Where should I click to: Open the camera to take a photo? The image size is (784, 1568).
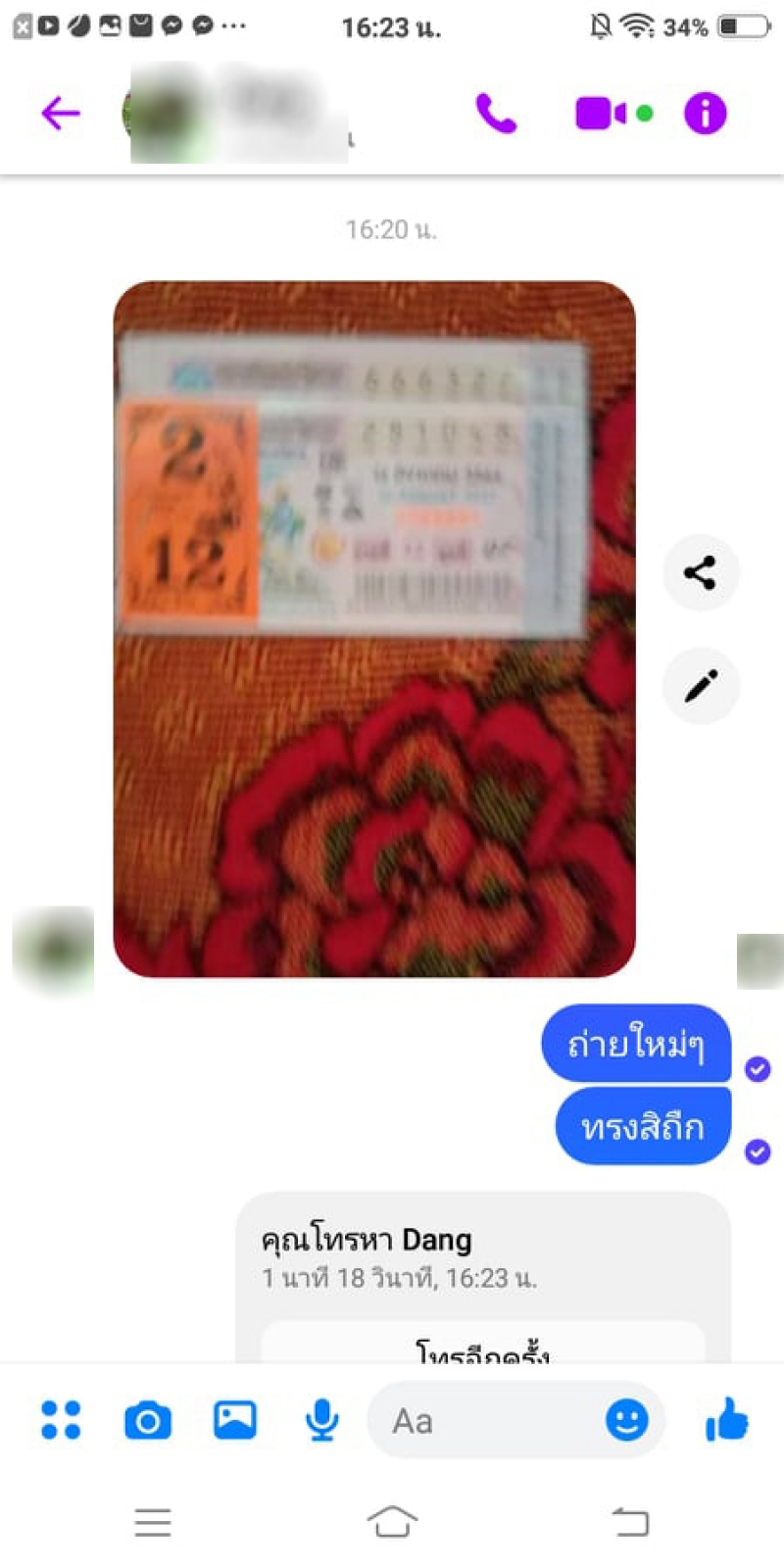click(148, 1420)
